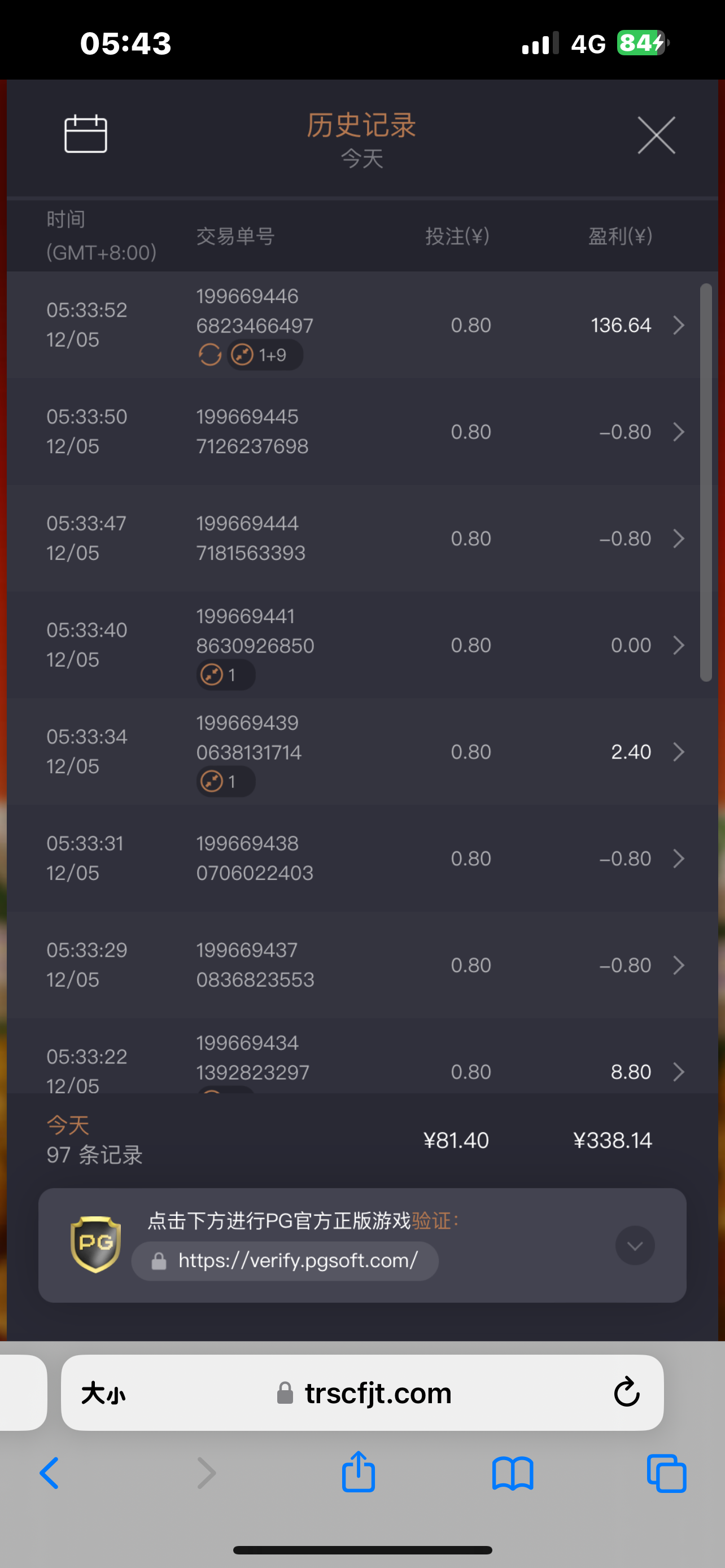Image resolution: width=725 pixels, height=1568 pixels.
Task: Open Safari text size options
Action: (103, 1393)
